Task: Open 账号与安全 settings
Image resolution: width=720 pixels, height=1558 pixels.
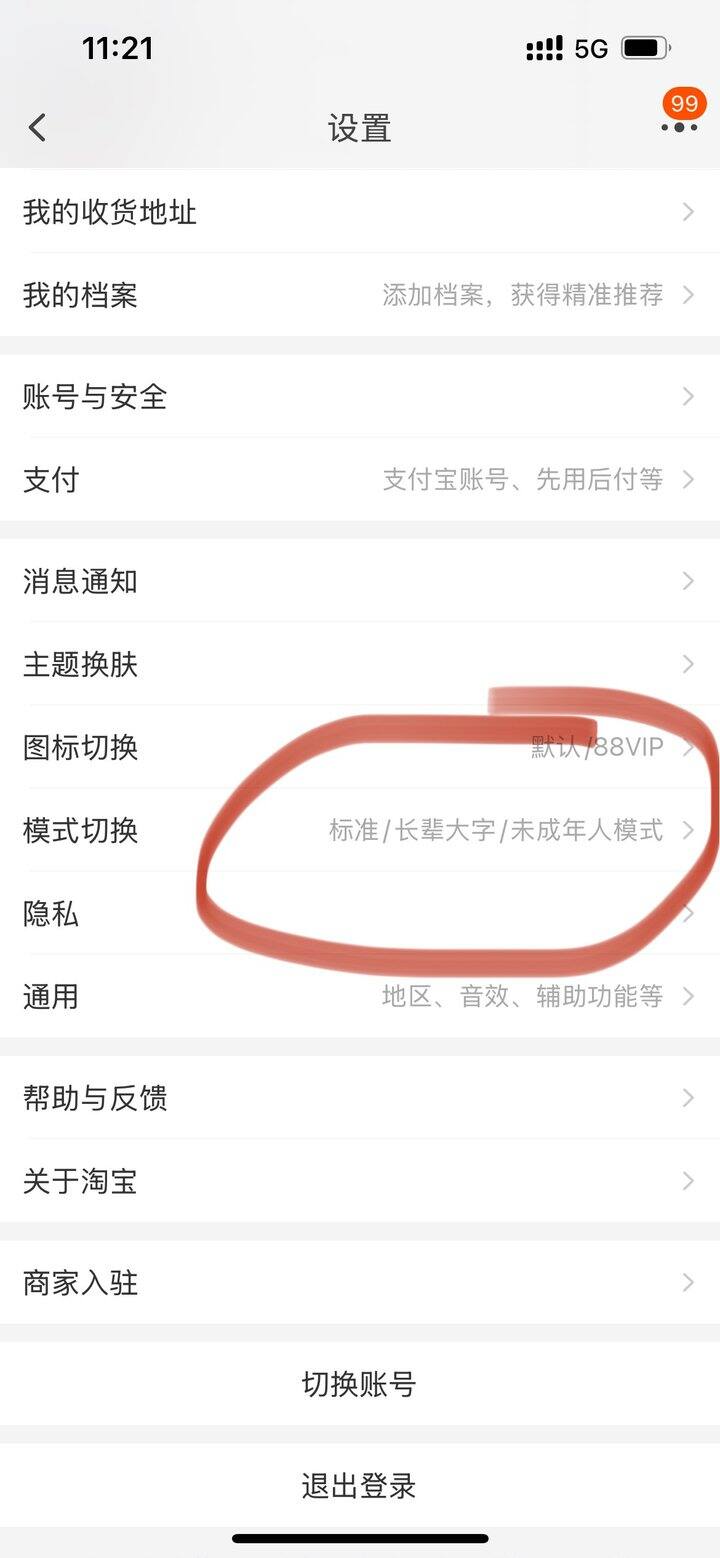Action: tap(360, 397)
